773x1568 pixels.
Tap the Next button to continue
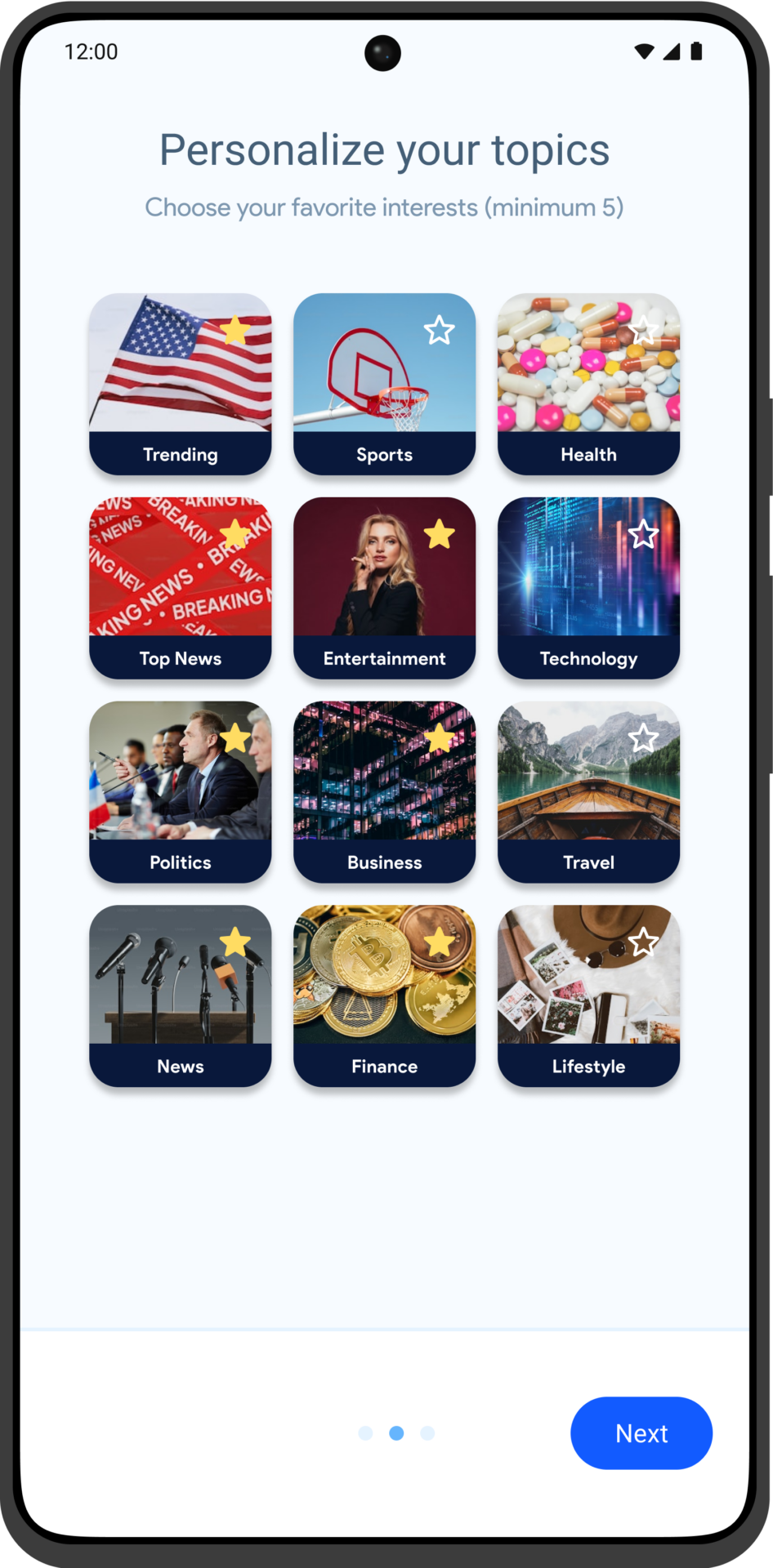click(641, 1432)
